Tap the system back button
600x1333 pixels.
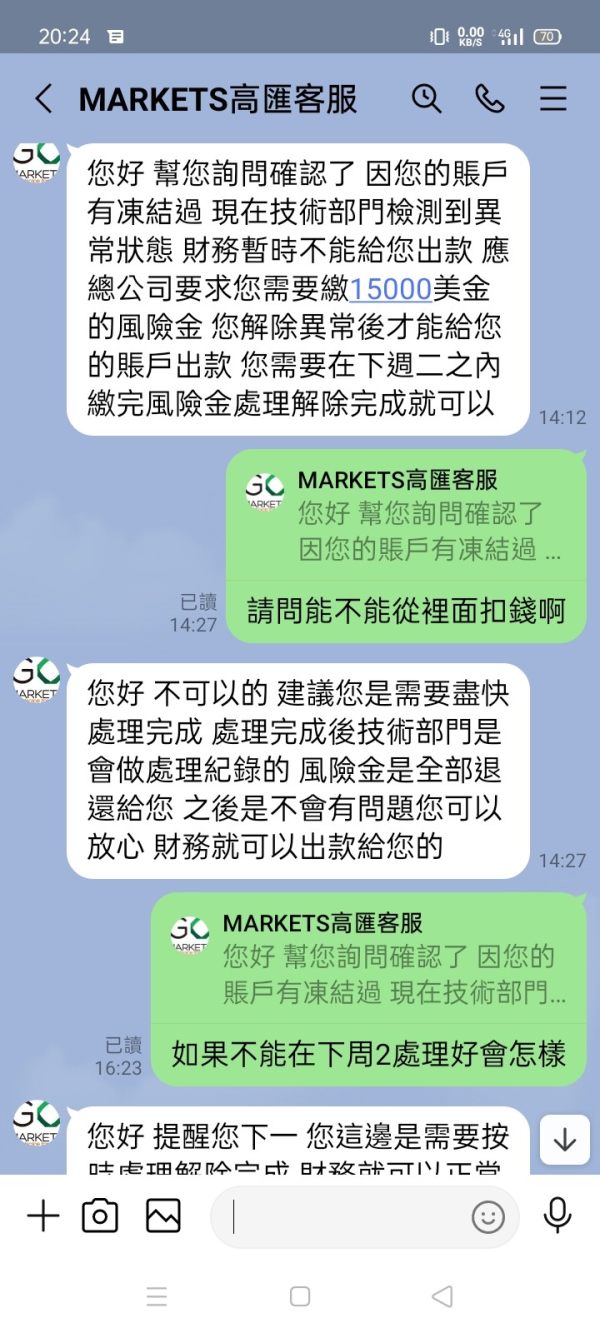442,1297
